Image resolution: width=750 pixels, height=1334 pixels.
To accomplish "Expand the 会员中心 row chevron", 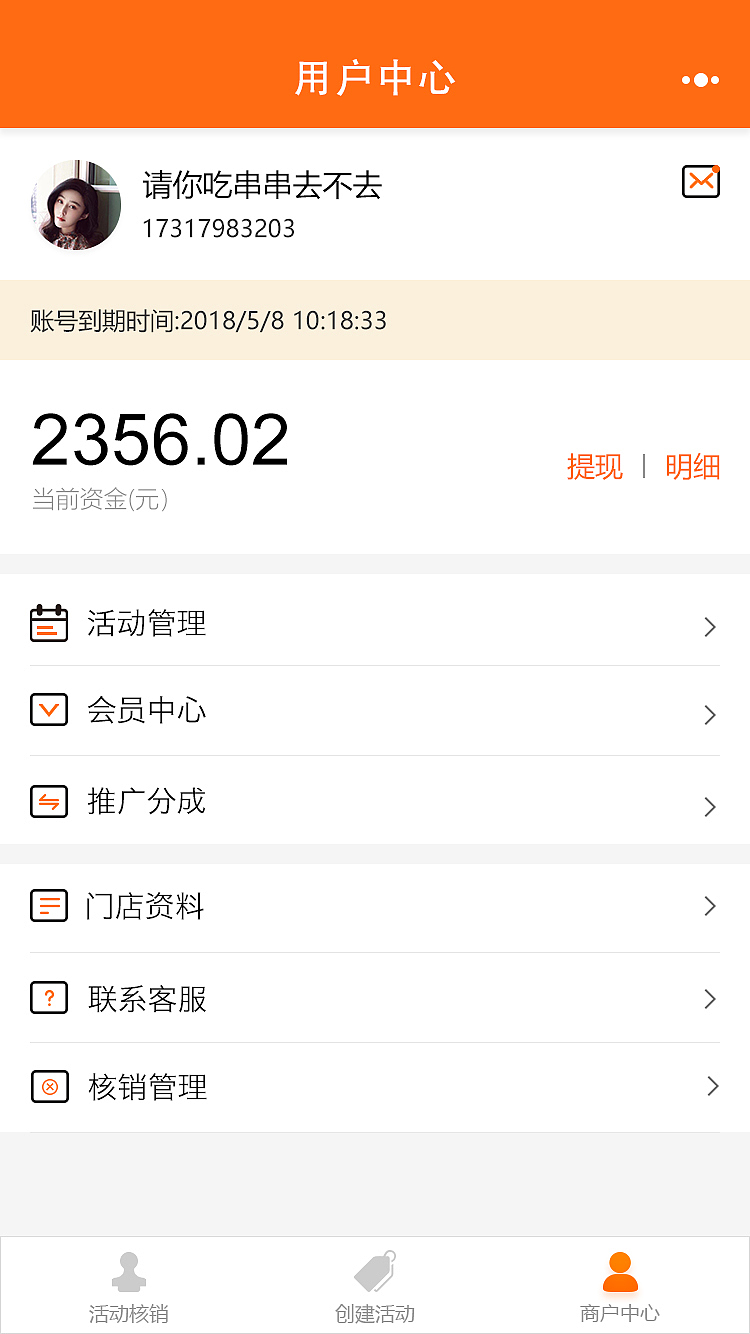I will [710, 714].
